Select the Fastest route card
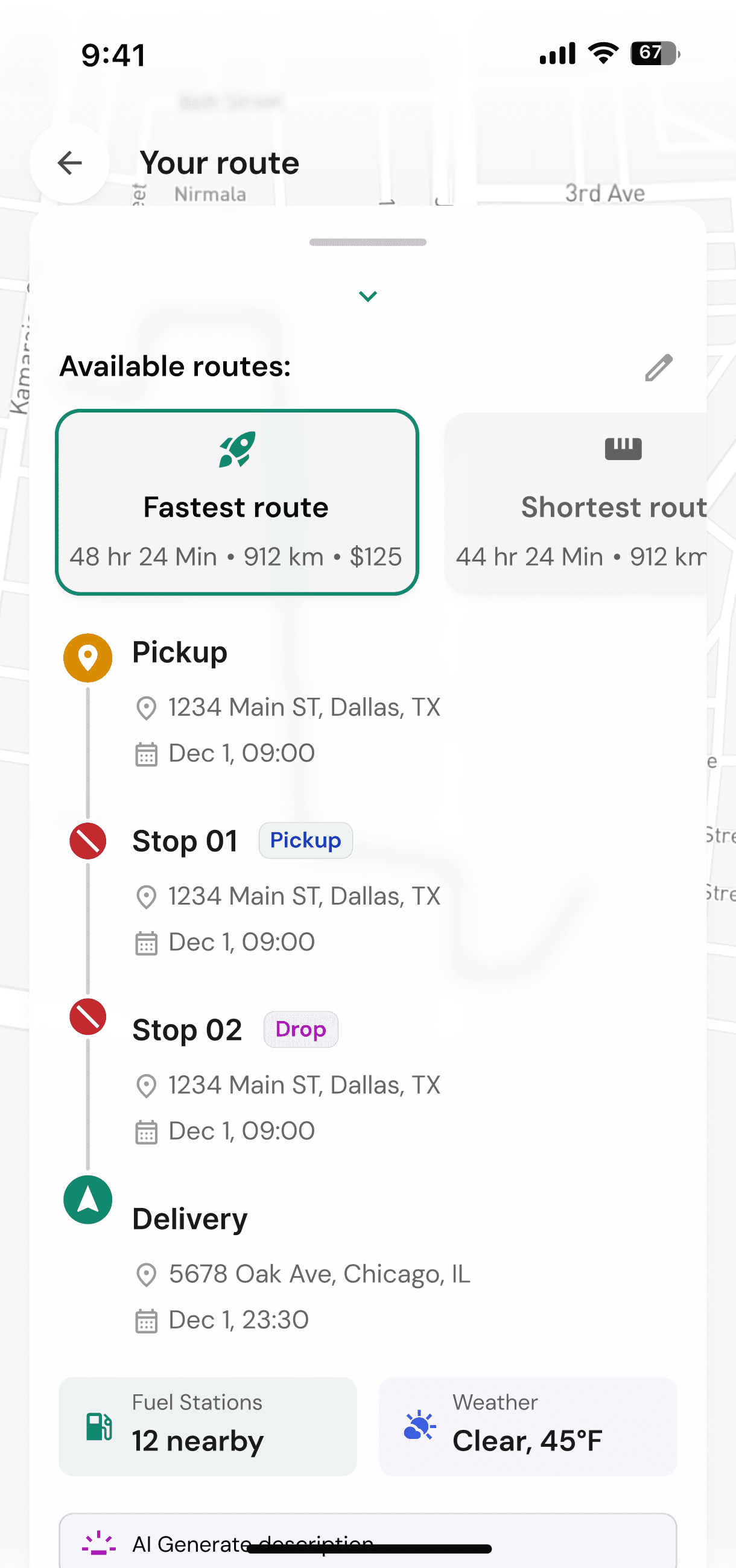 tap(237, 502)
